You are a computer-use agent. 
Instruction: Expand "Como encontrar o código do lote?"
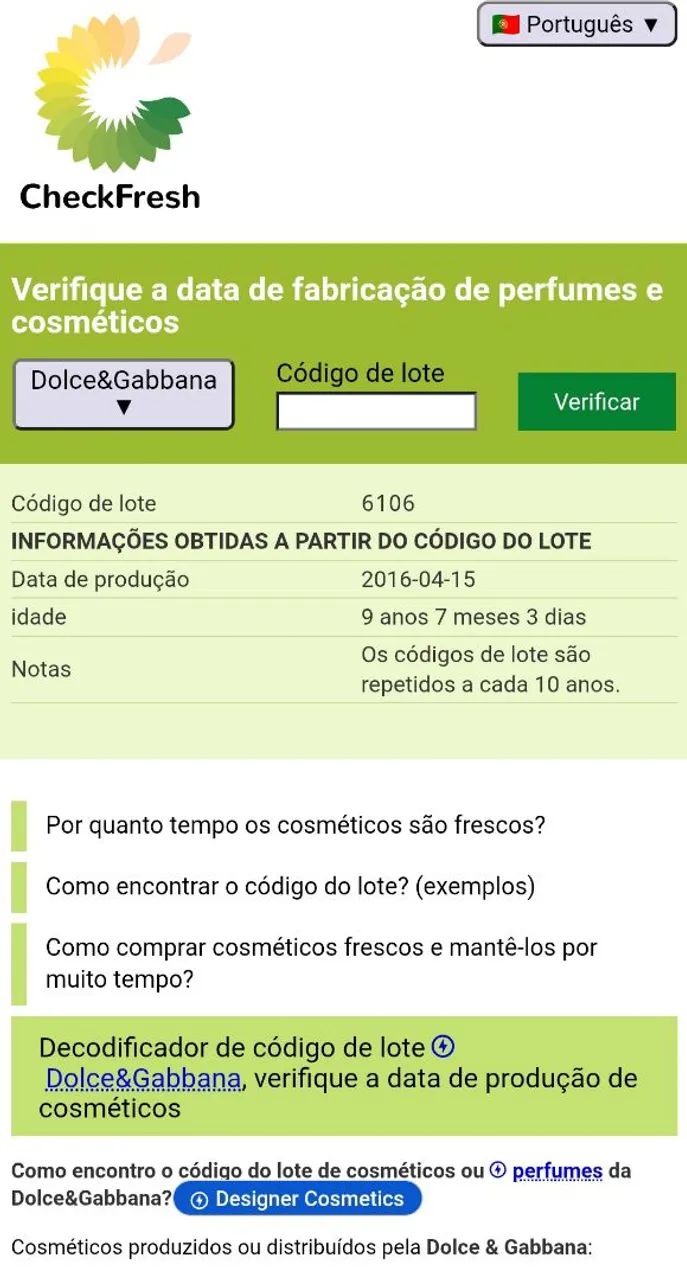tap(290, 886)
